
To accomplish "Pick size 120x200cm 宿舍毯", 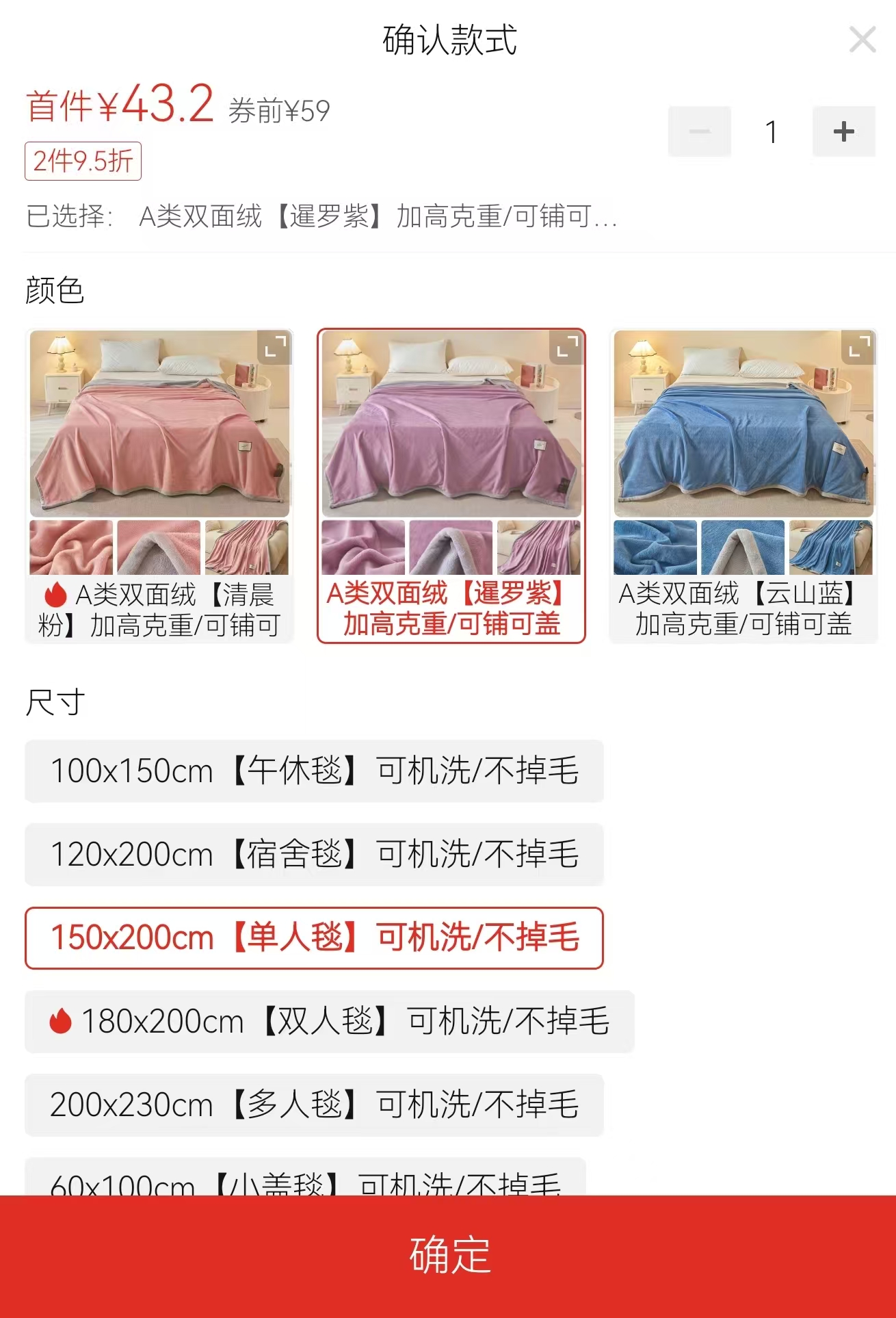I will pos(314,854).
